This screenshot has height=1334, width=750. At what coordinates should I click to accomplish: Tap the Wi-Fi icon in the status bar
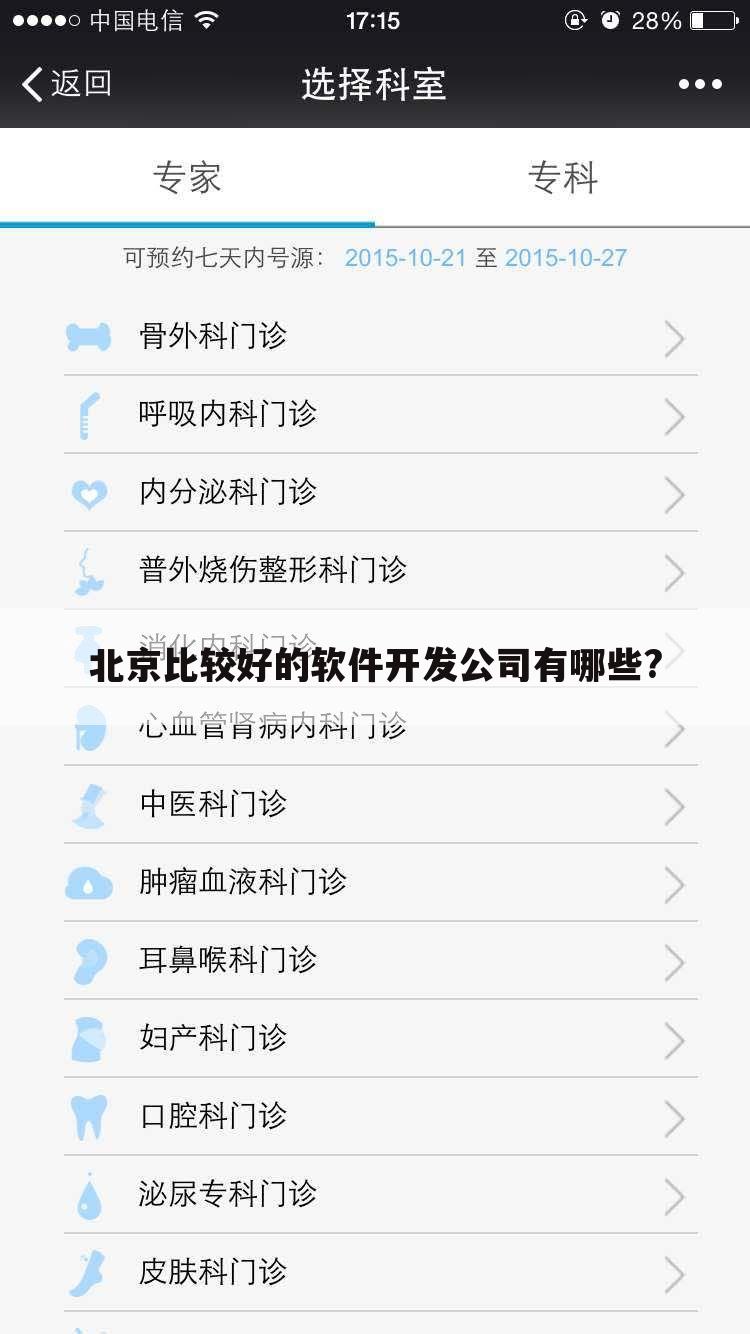[207, 19]
